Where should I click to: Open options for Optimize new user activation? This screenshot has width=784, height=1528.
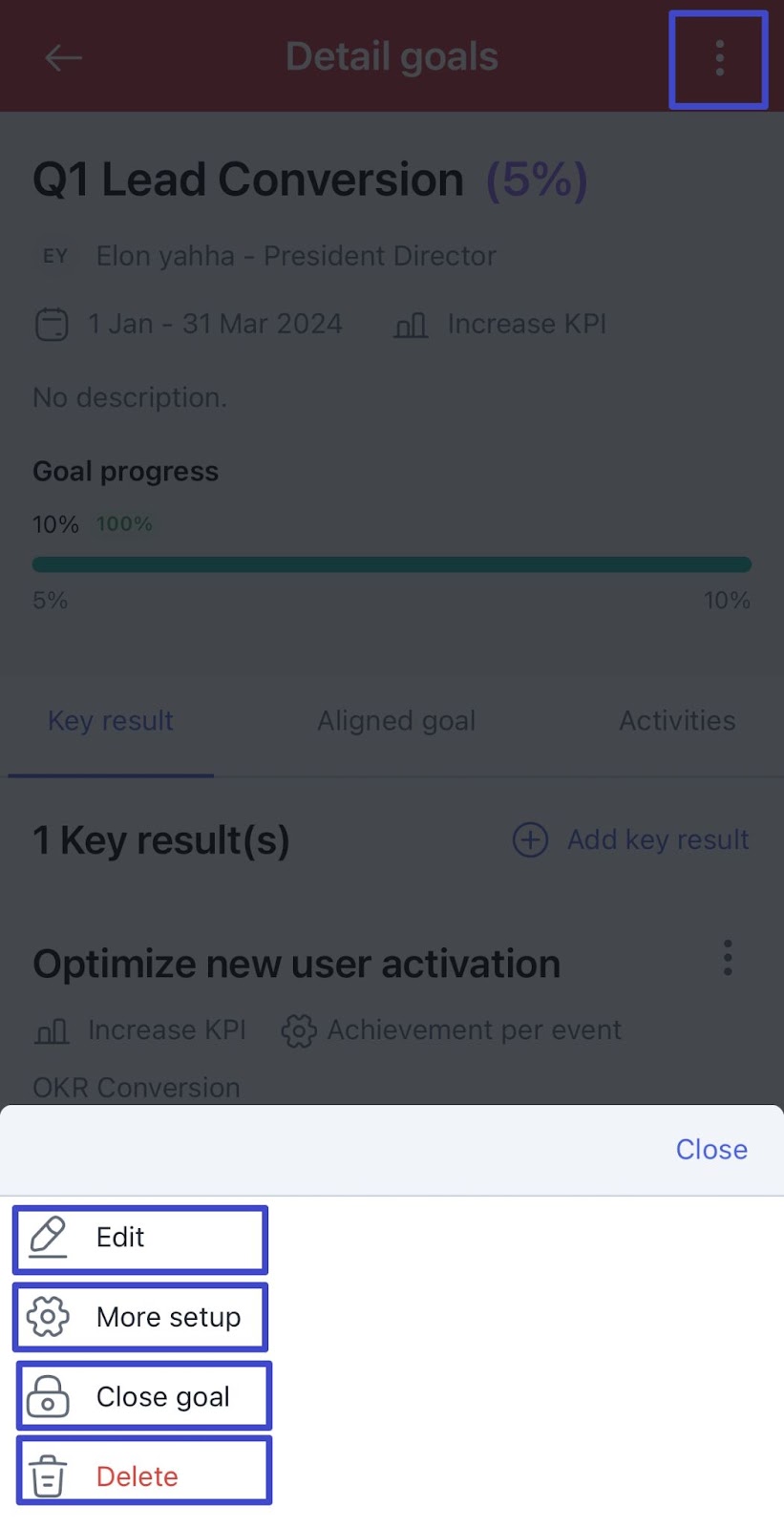tap(728, 957)
